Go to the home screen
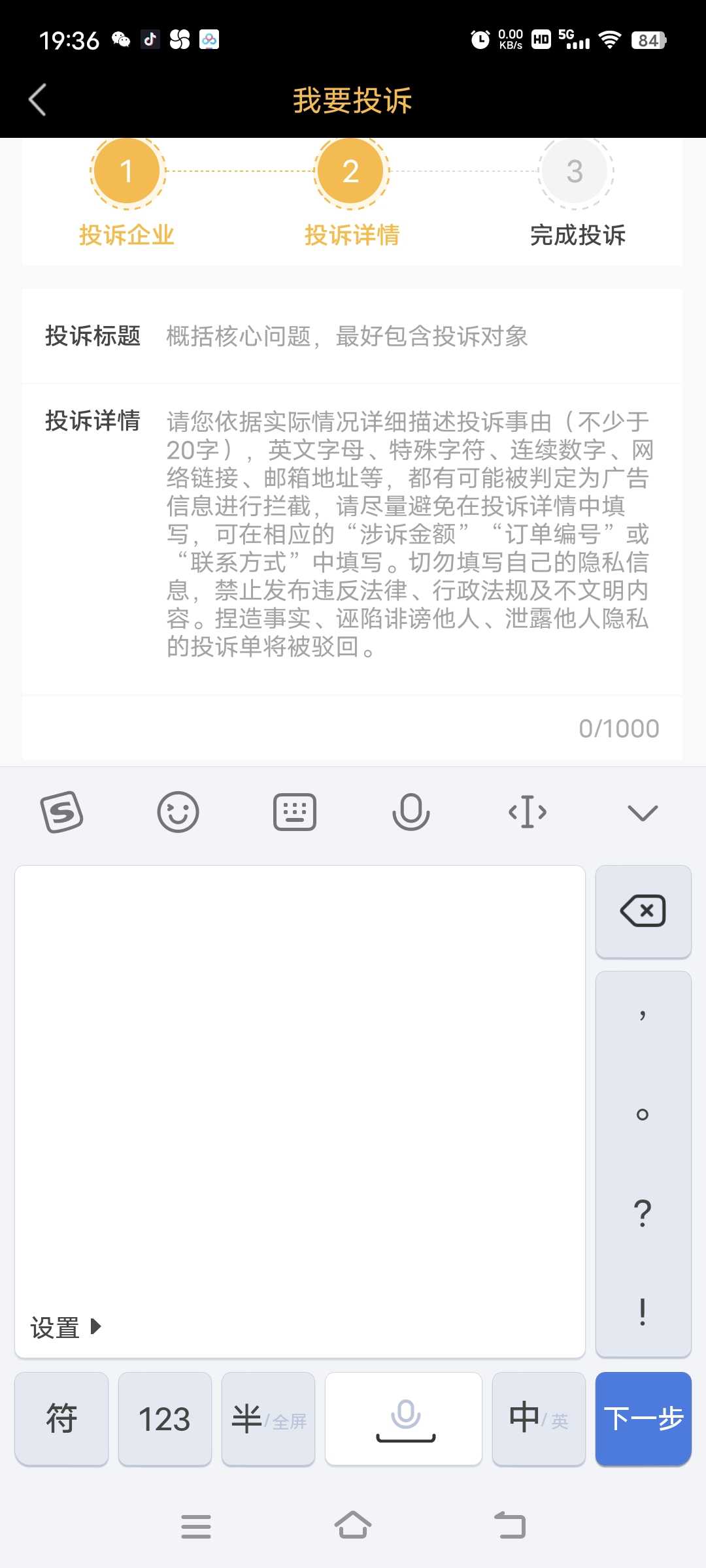706x1568 pixels. coord(353,1526)
